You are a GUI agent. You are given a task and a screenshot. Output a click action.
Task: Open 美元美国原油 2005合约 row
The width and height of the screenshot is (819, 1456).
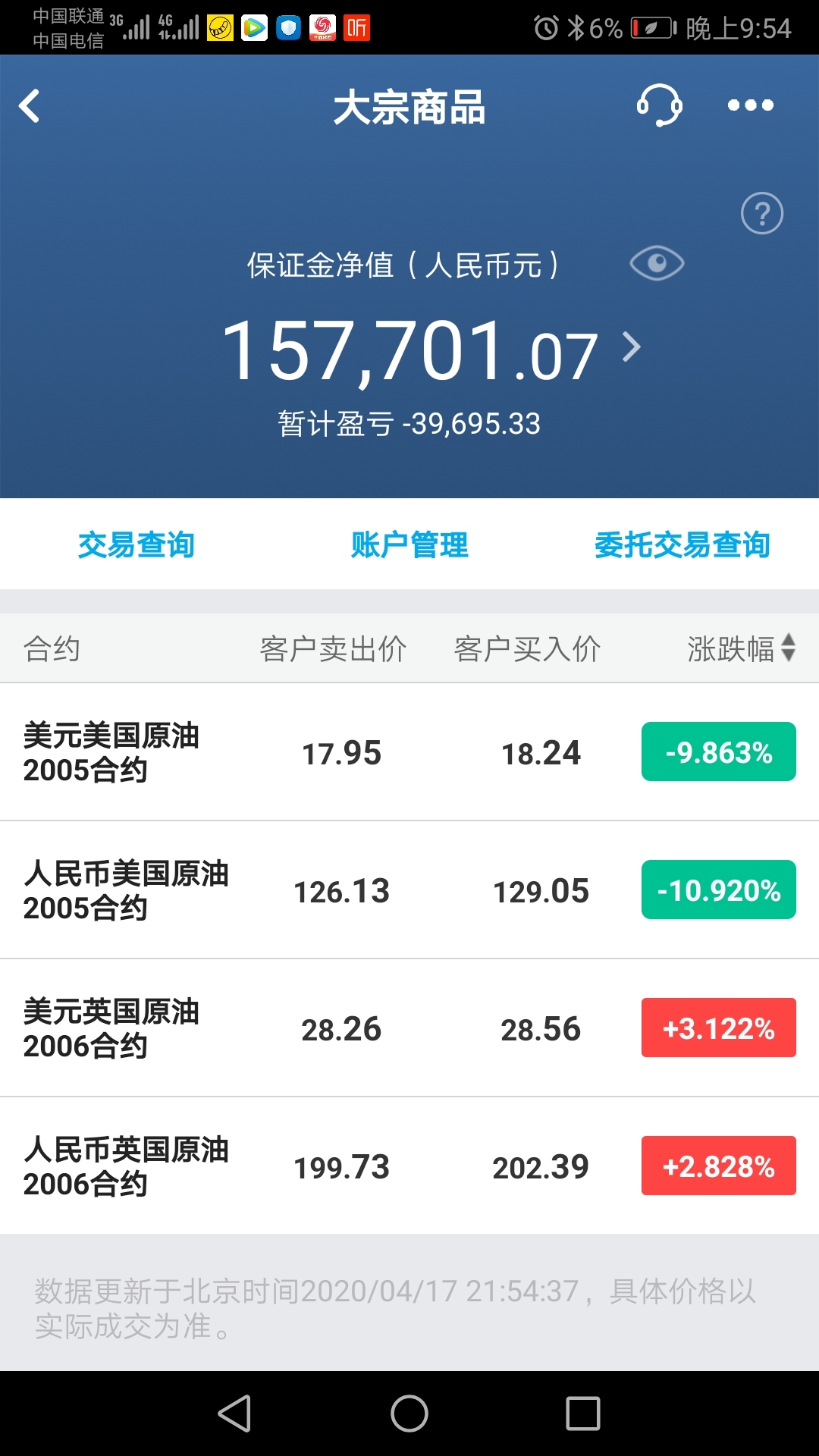(409, 752)
